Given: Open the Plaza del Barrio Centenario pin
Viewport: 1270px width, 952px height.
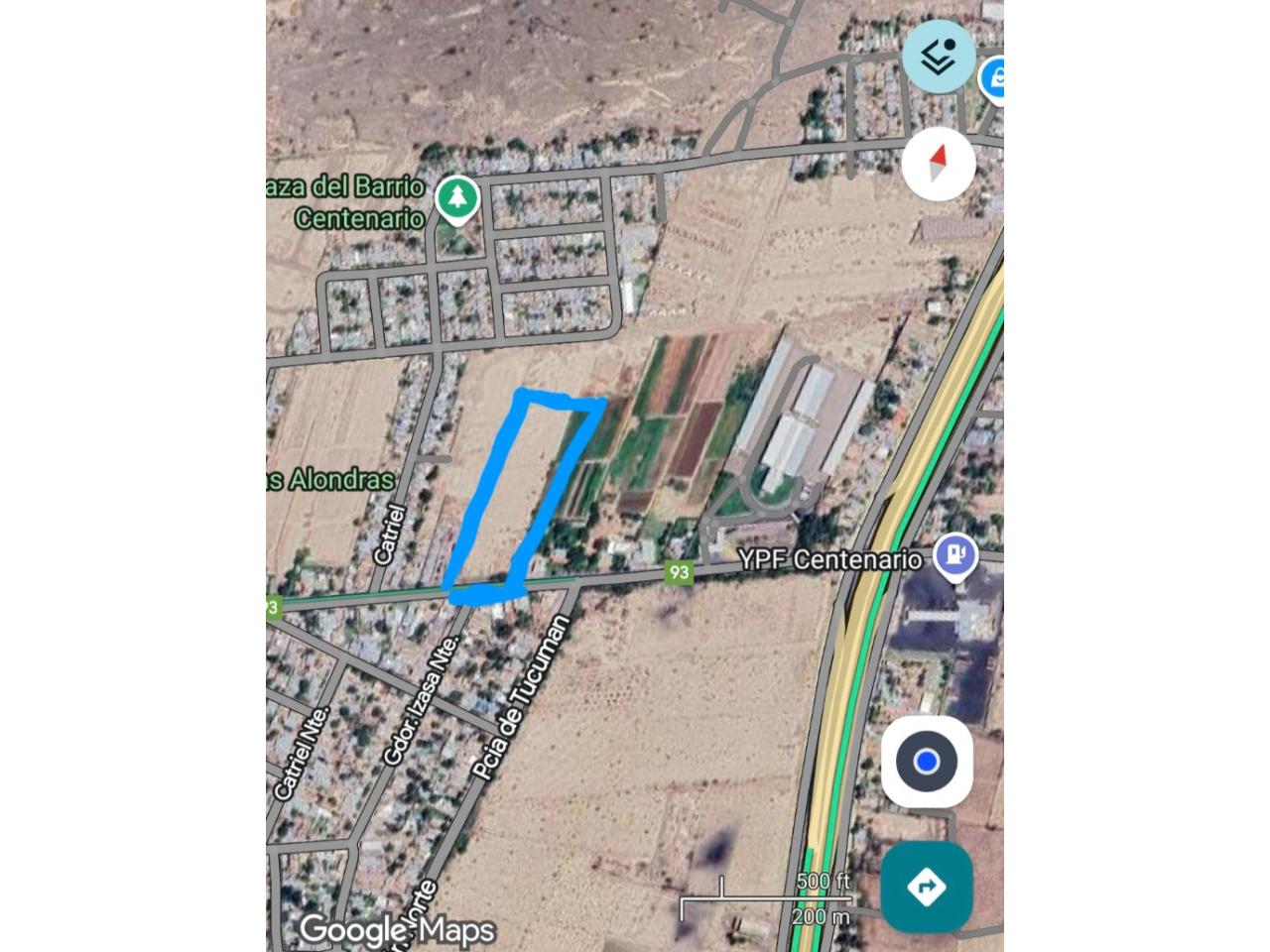Looking at the screenshot, I should (456, 198).
